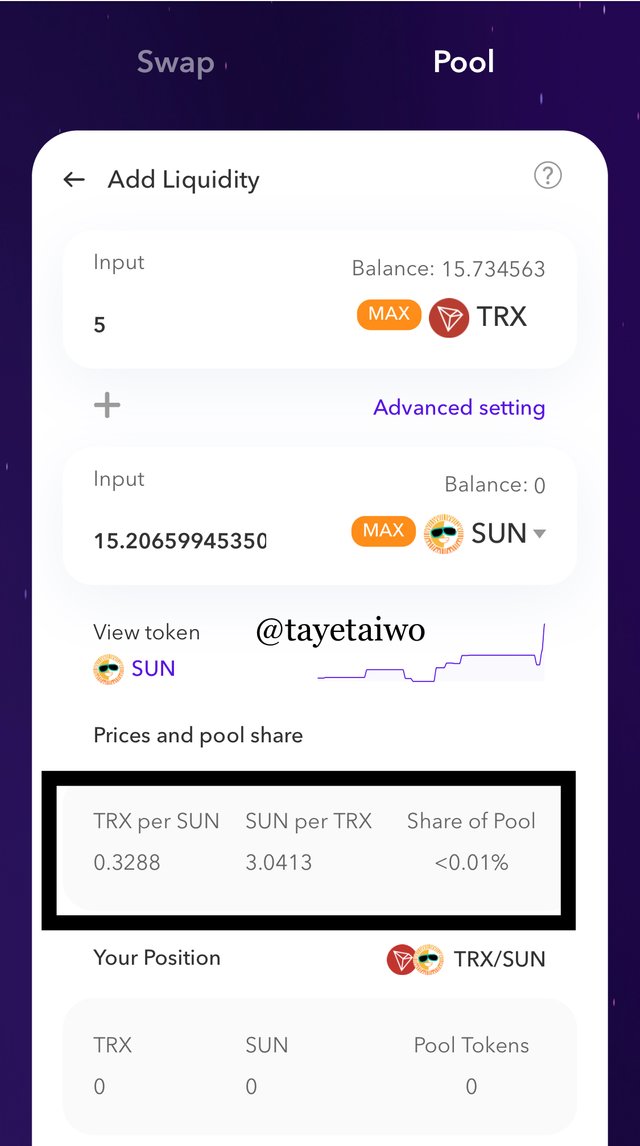The image size is (640, 1146).
Task: Open the help question mark icon
Action: tap(547, 175)
